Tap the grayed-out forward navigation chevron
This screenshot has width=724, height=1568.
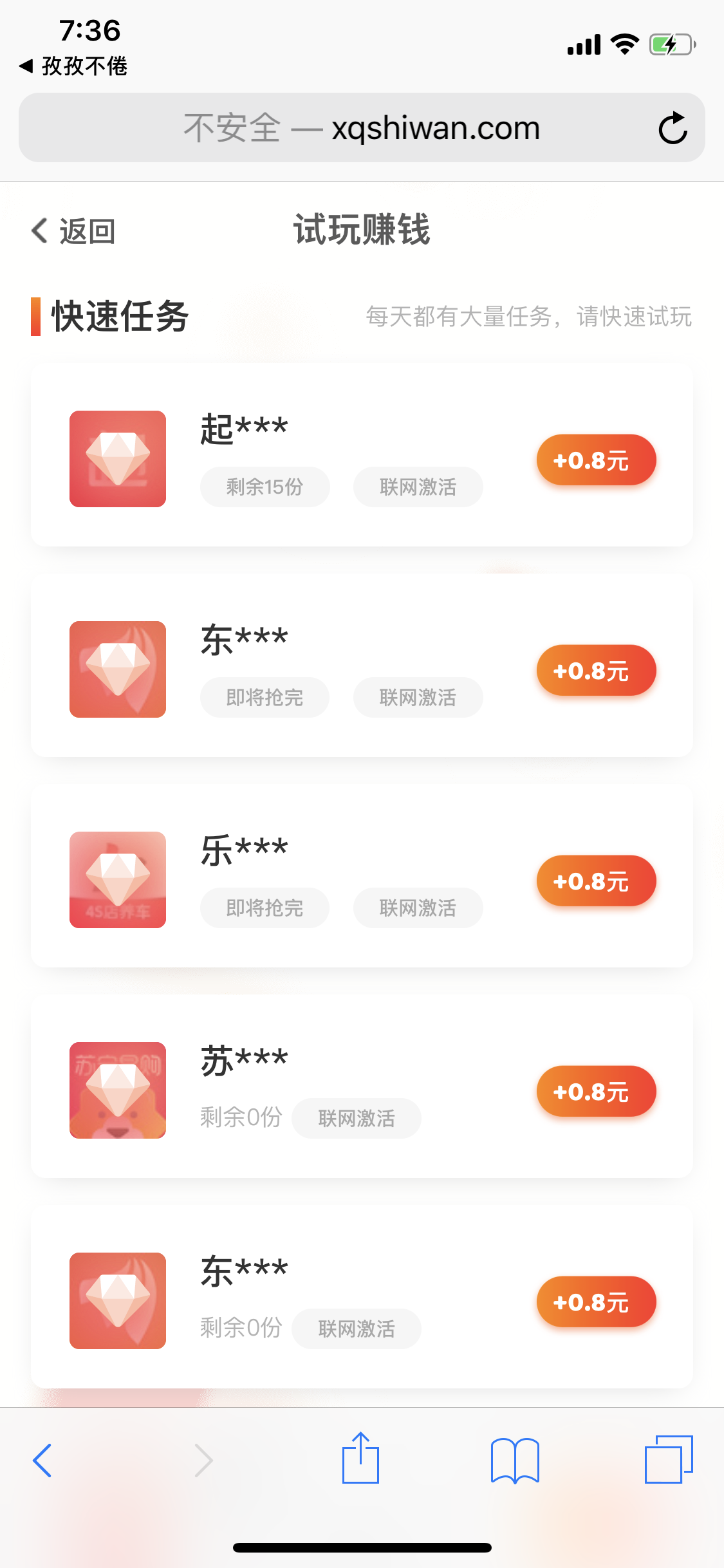point(203,1460)
